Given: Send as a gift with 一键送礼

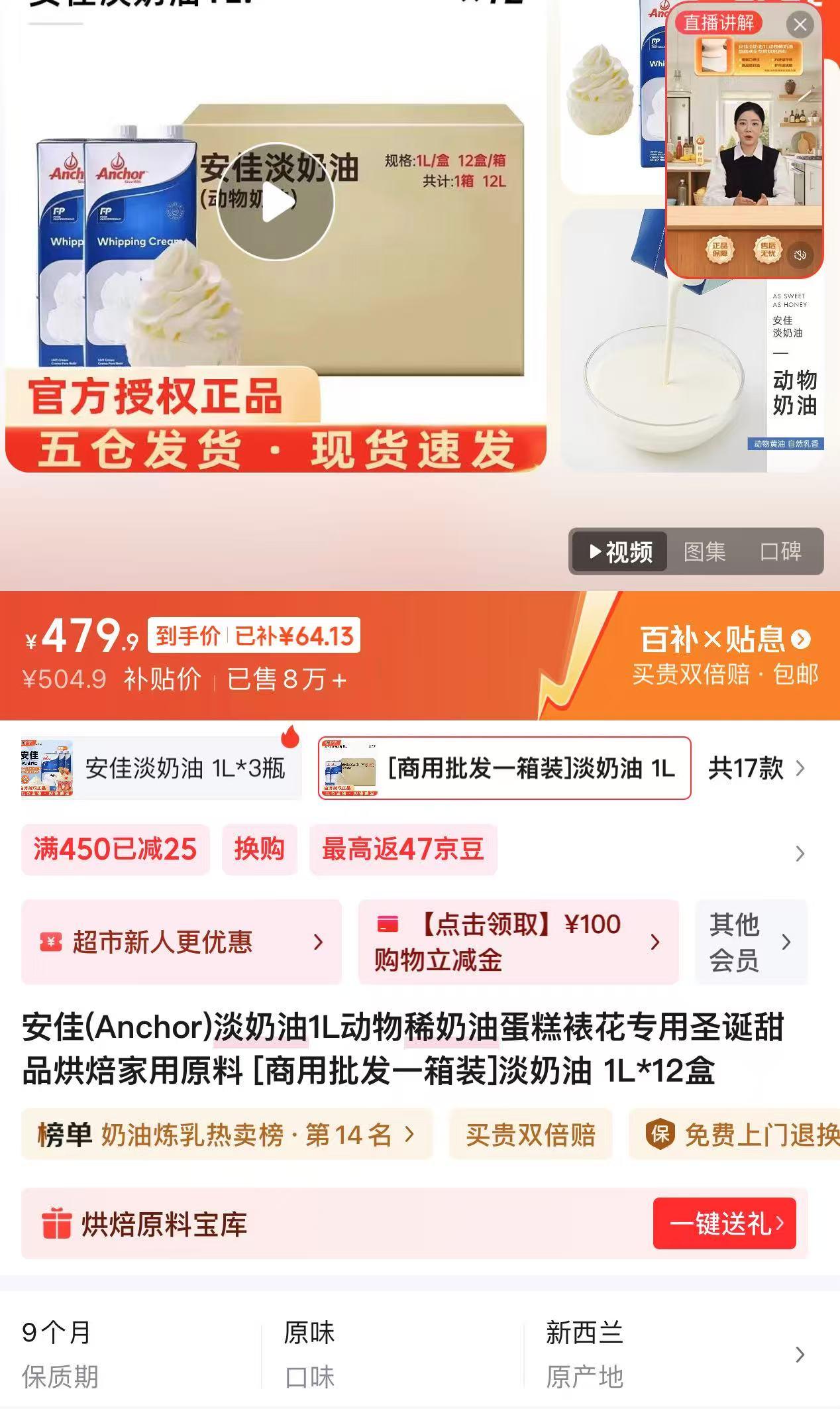Looking at the screenshot, I should [x=724, y=1223].
